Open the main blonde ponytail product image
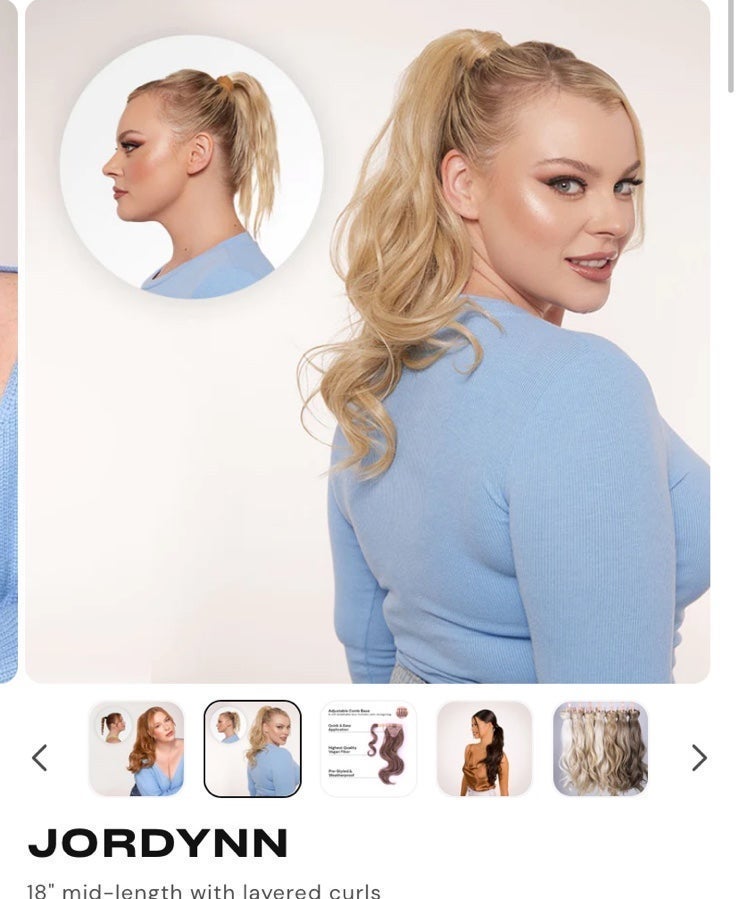 (367, 340)
